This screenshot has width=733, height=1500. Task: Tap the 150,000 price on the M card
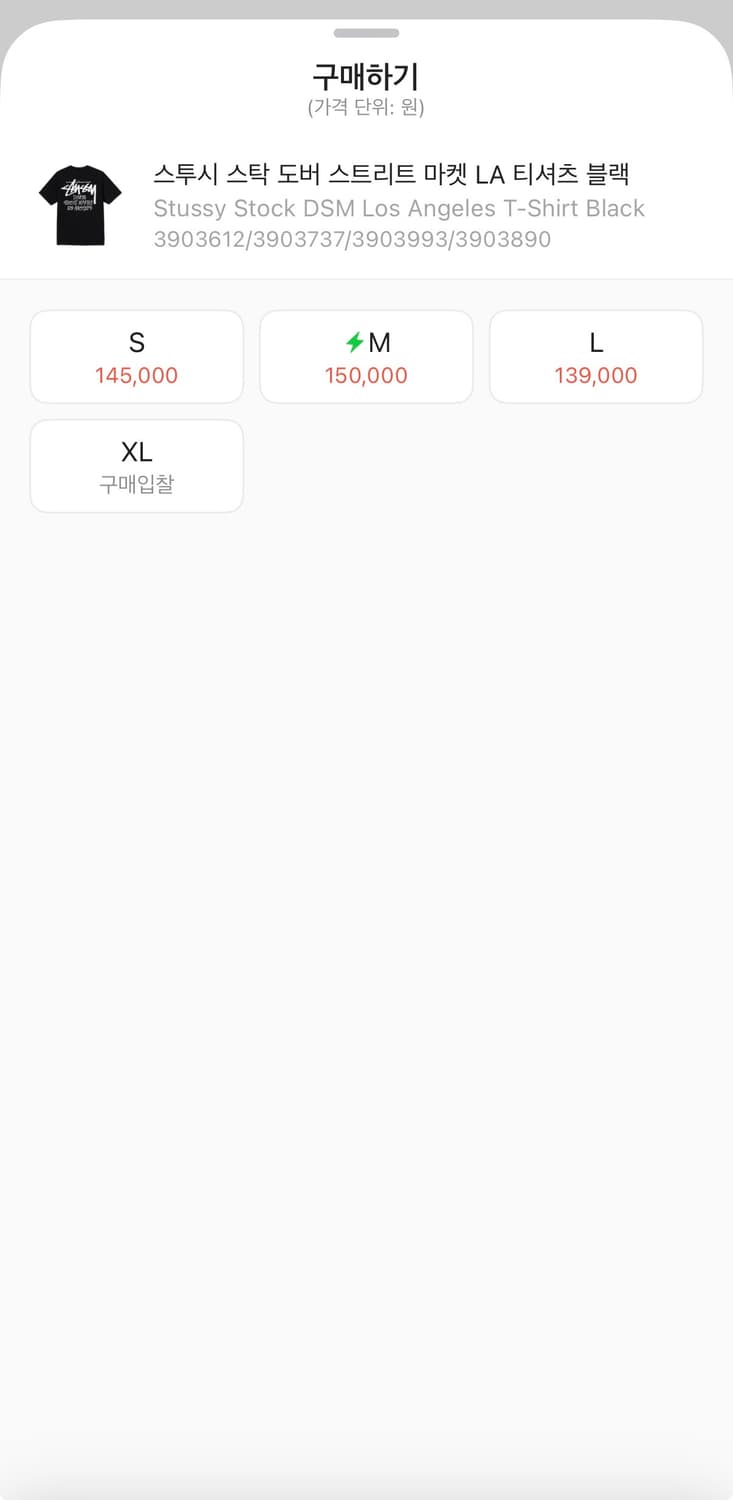[x=366, y=375]
